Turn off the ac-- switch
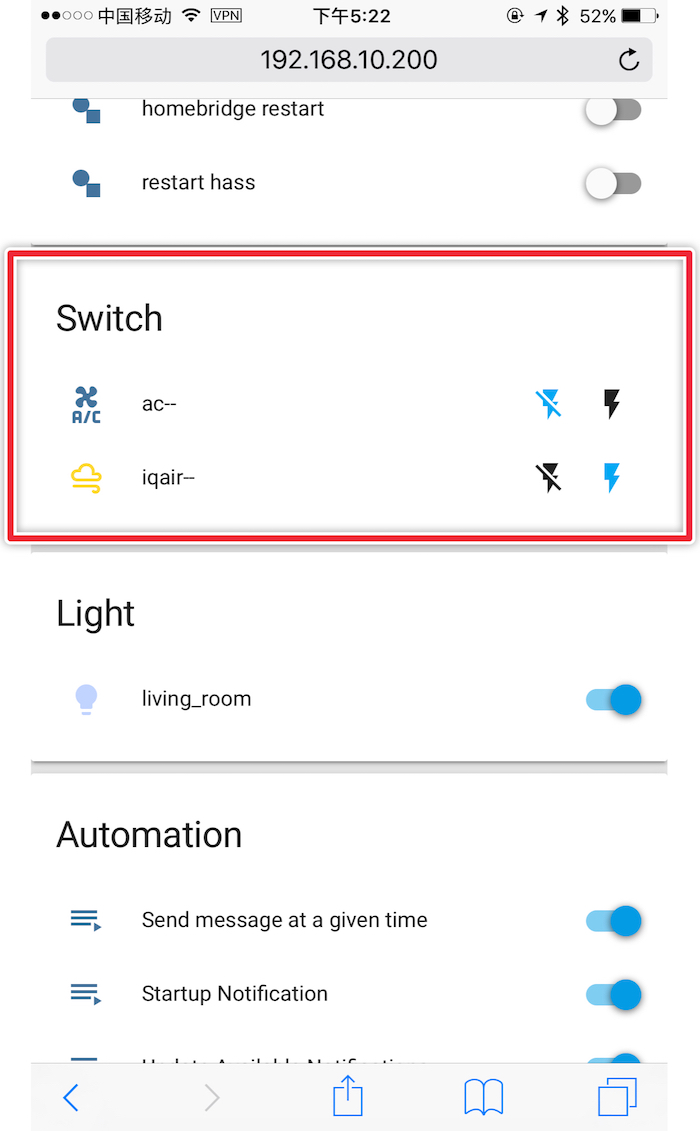Viewport: 700px width, 1131px height. click(548, 404)
